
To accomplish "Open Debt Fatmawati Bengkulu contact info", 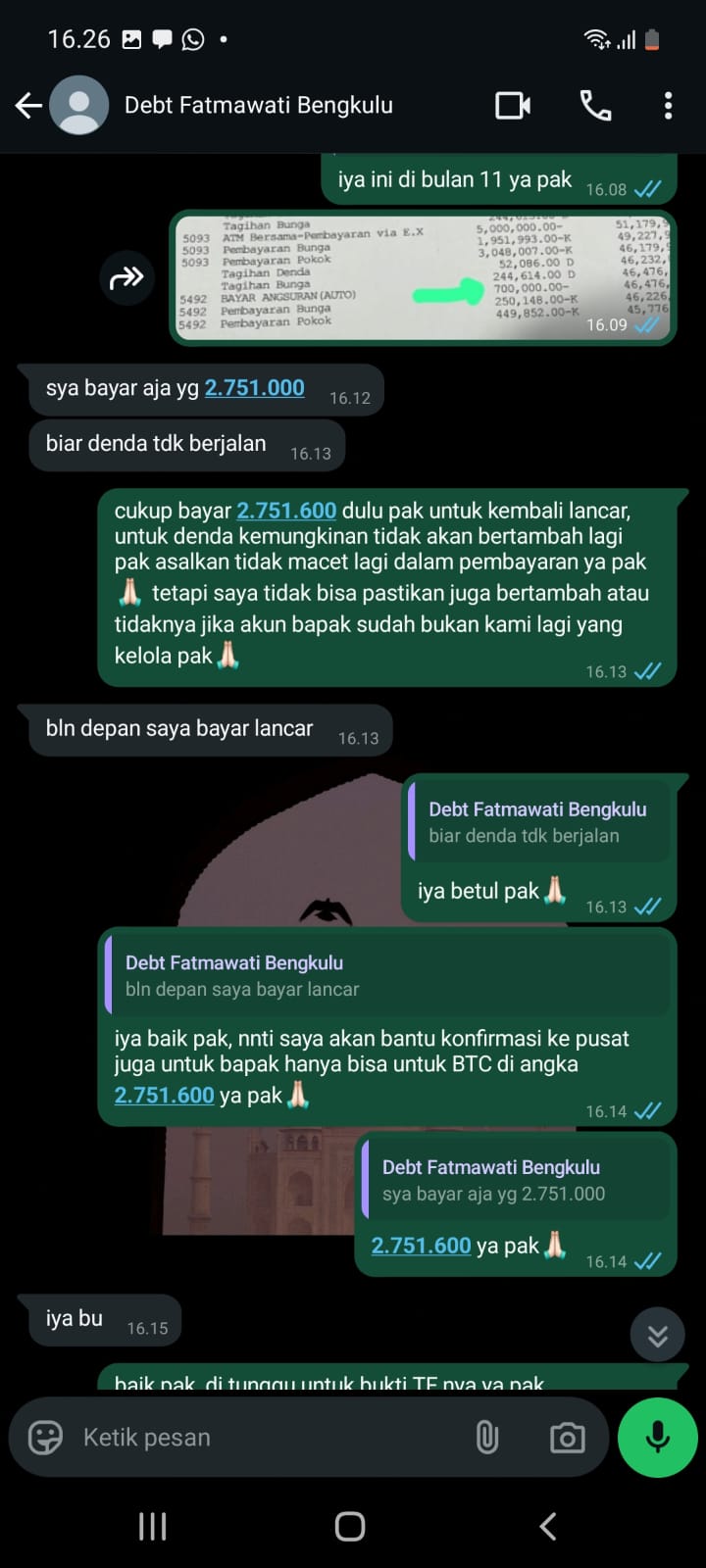I will [258, 106].
